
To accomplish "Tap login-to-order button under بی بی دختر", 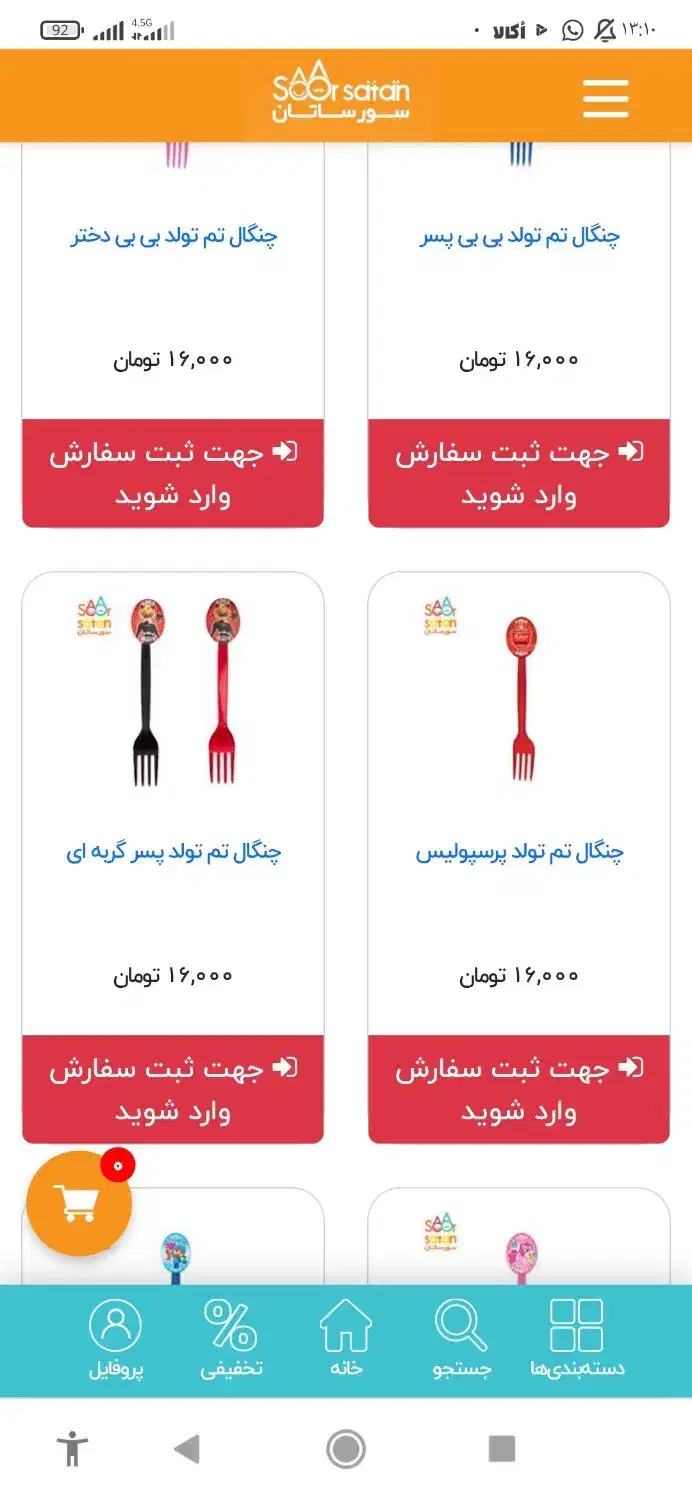I will pos(173,473).
